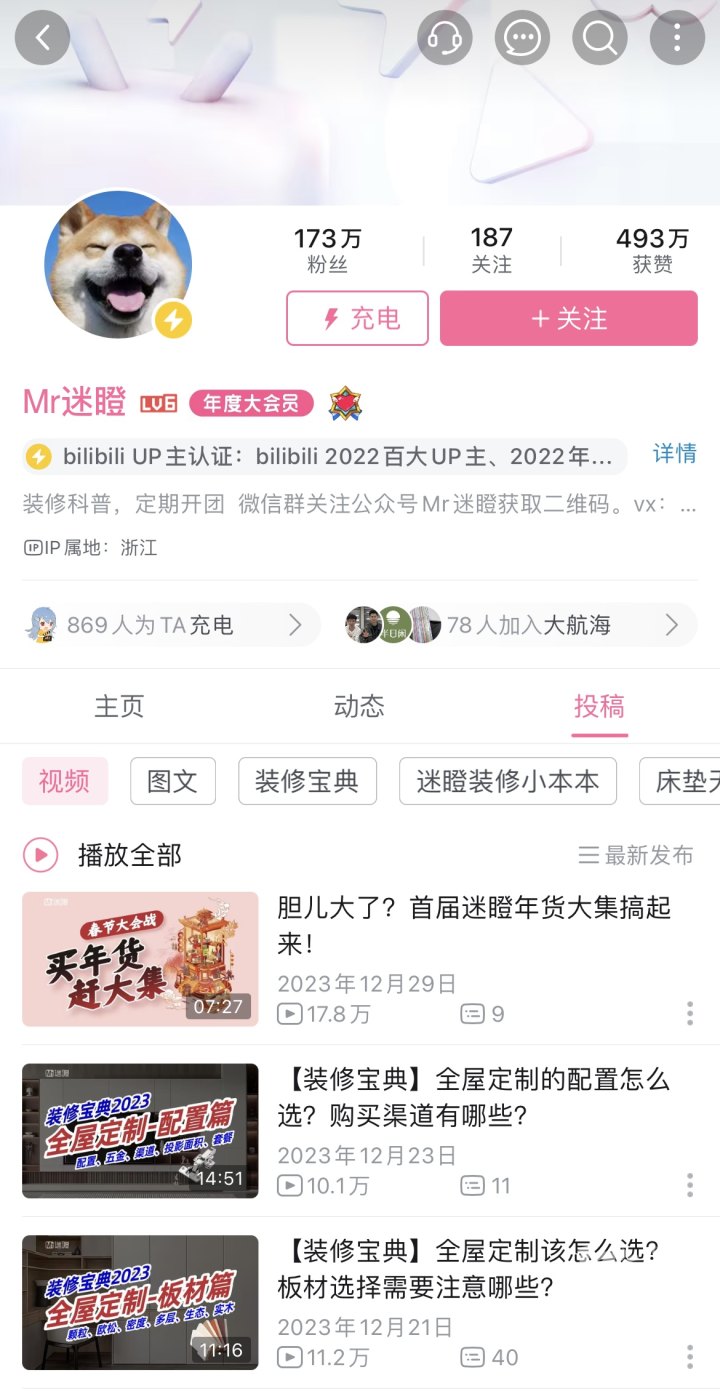
Task: Search within this uploader's space
Action: (599, 38)
